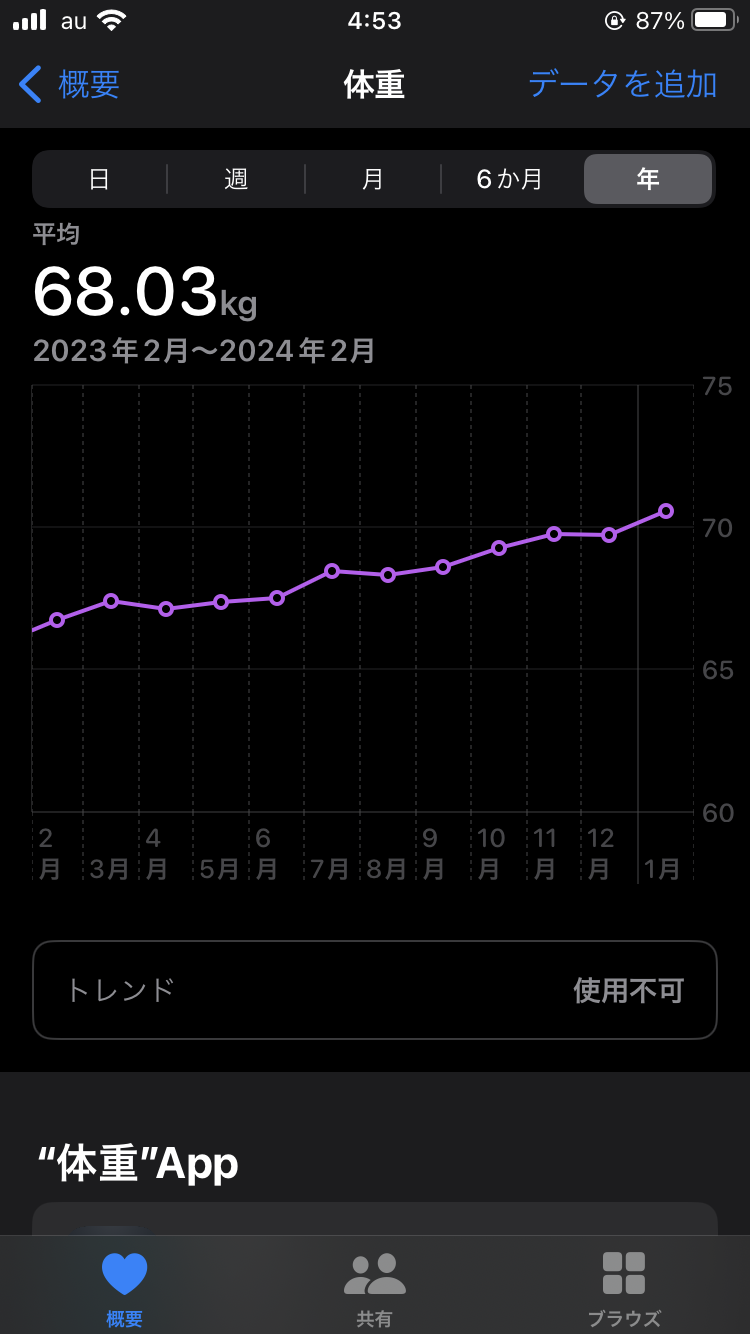
Task: Switch chart range to 週
Action: (236, 179)
